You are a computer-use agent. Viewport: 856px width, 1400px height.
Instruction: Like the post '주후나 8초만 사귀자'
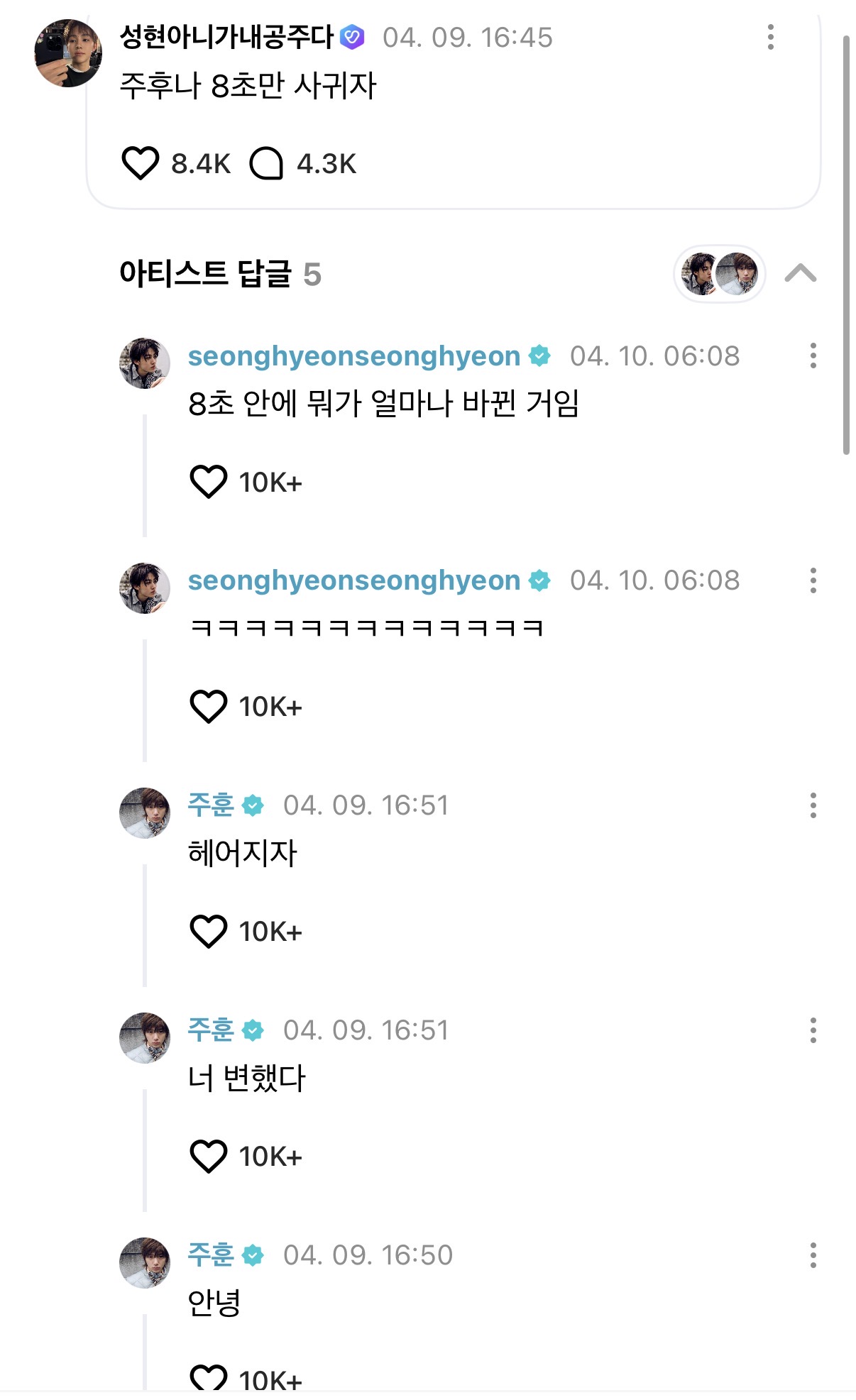tap(141, 164)
